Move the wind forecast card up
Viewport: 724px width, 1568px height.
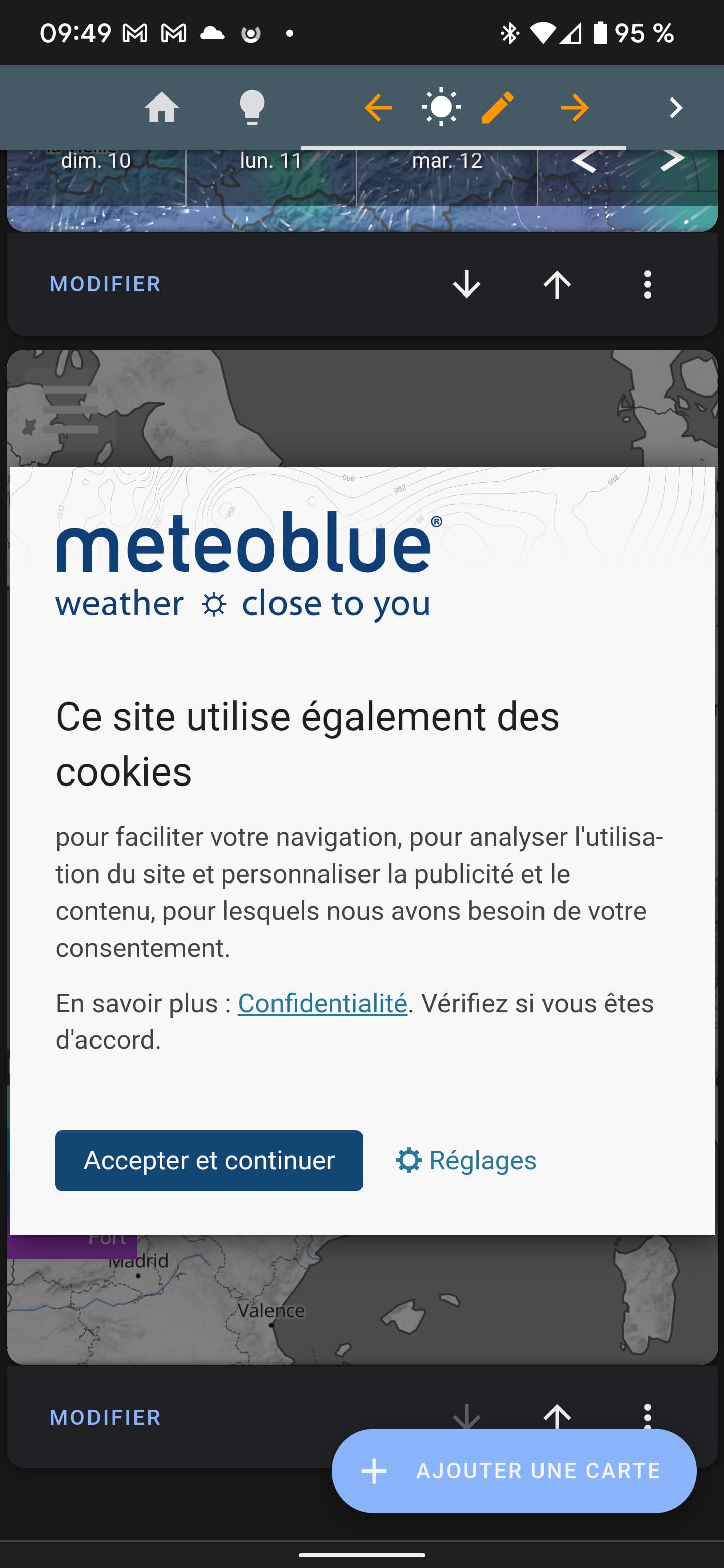557,284
